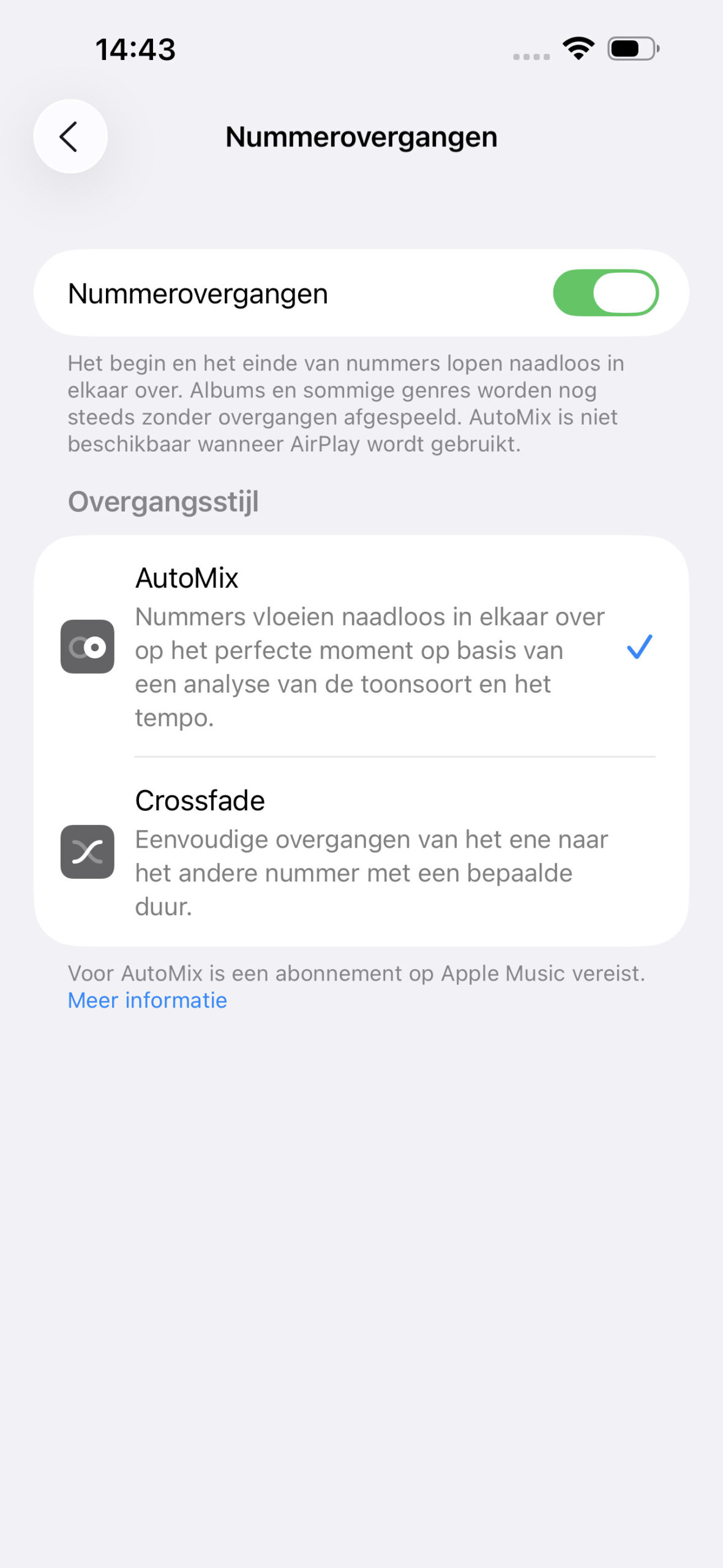
Task: Tap the back chevron to leave Nummerovergangen
Action: pyautogui.click(x=70, y=136)
